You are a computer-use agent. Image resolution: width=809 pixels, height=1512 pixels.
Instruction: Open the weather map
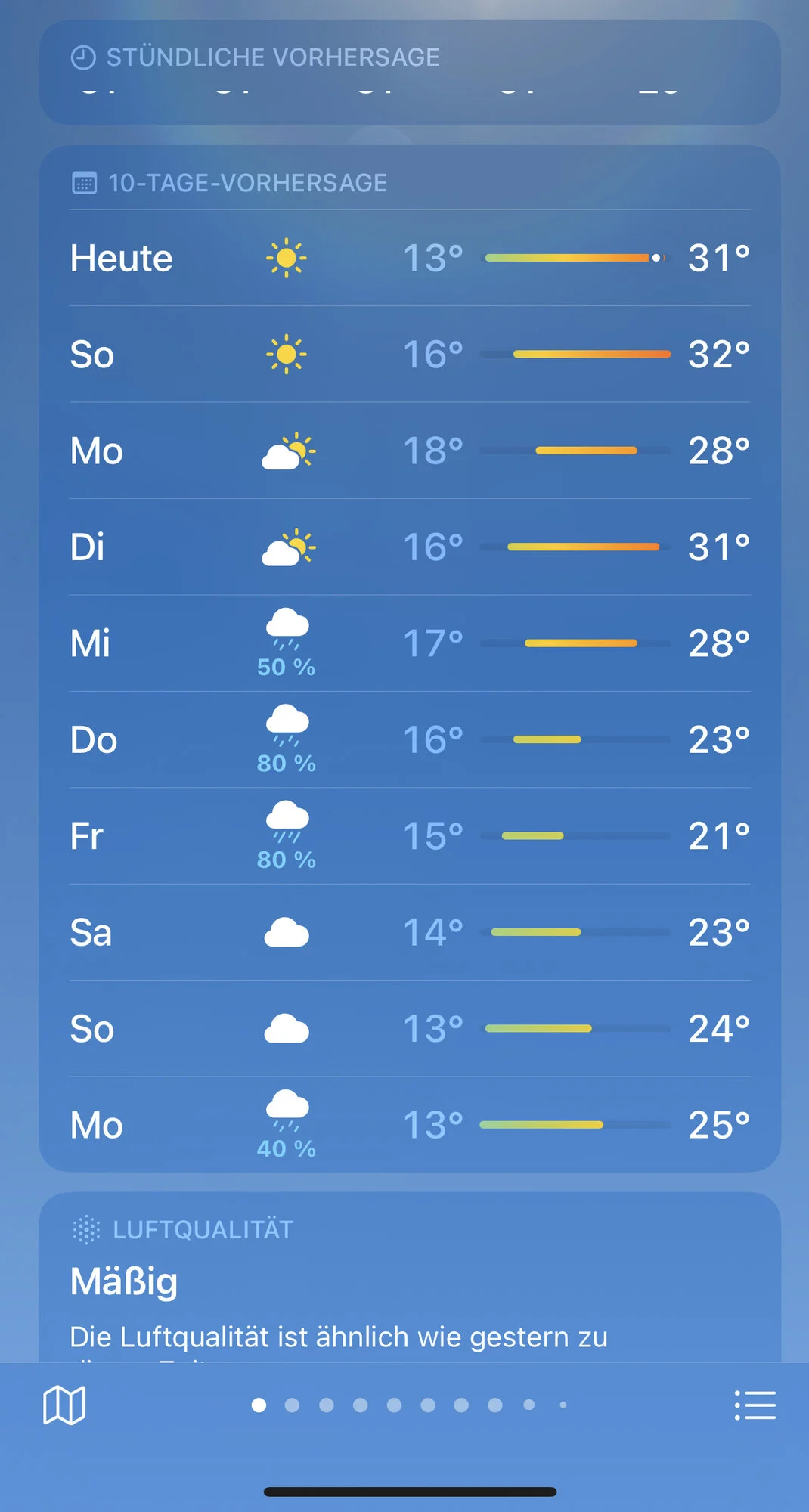click(64, 1405)
